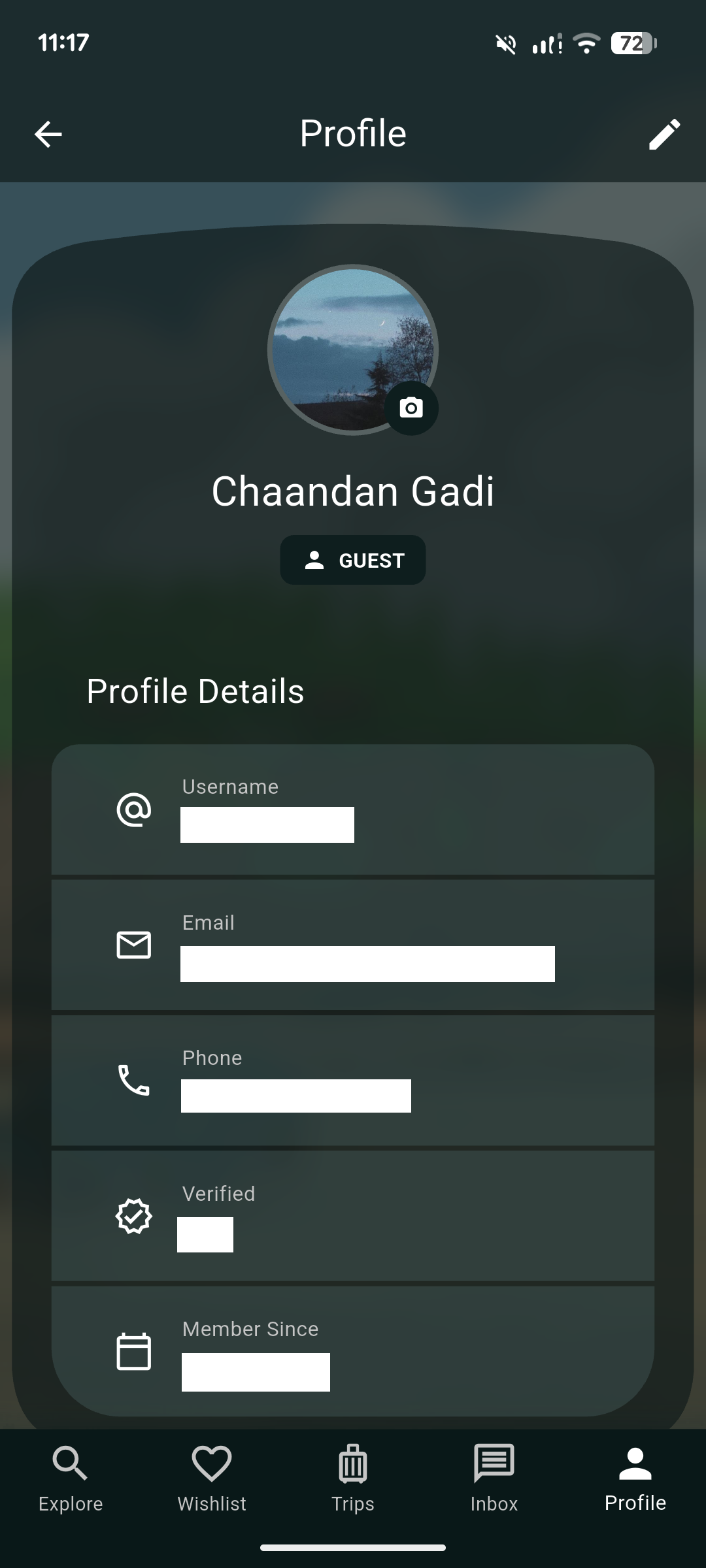706x1568 pixels.
Task: Click the phone icon in Profile Details
Action: [134, 1081]
